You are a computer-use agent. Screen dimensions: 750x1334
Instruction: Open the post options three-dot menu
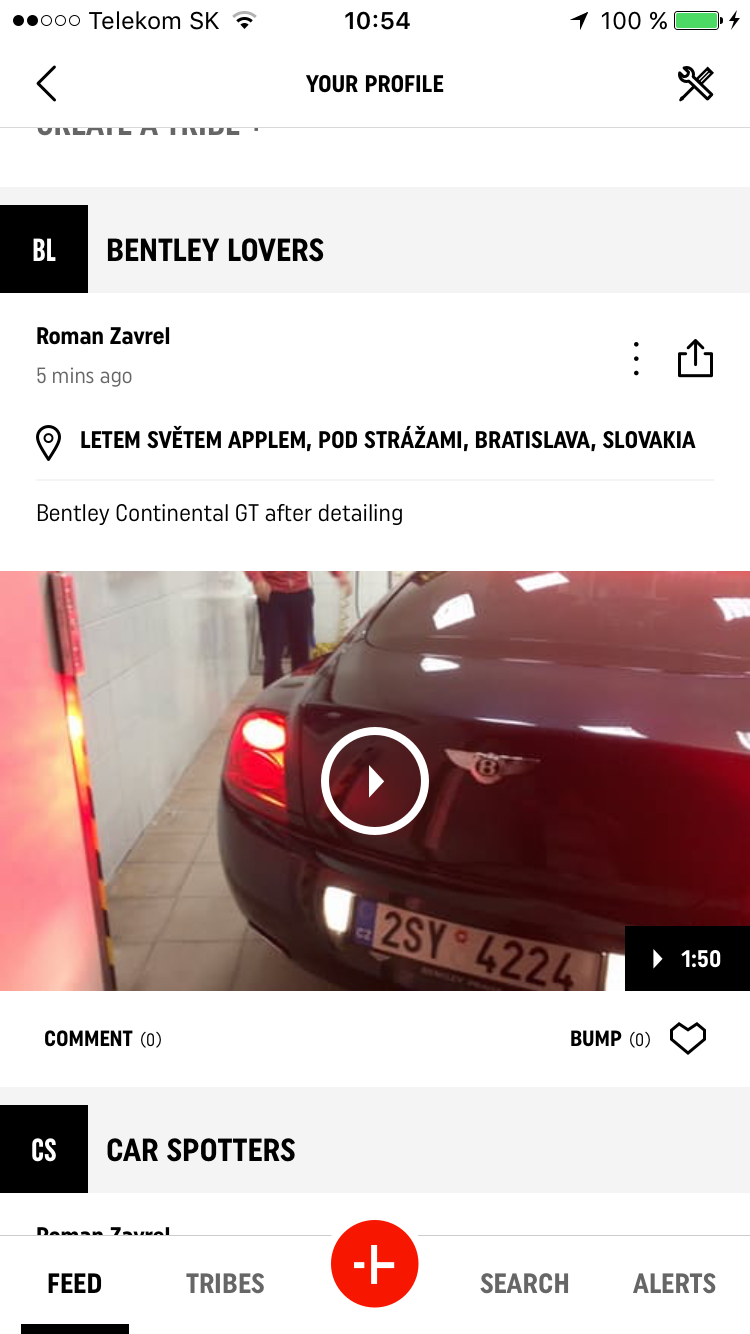pos(636,359)
